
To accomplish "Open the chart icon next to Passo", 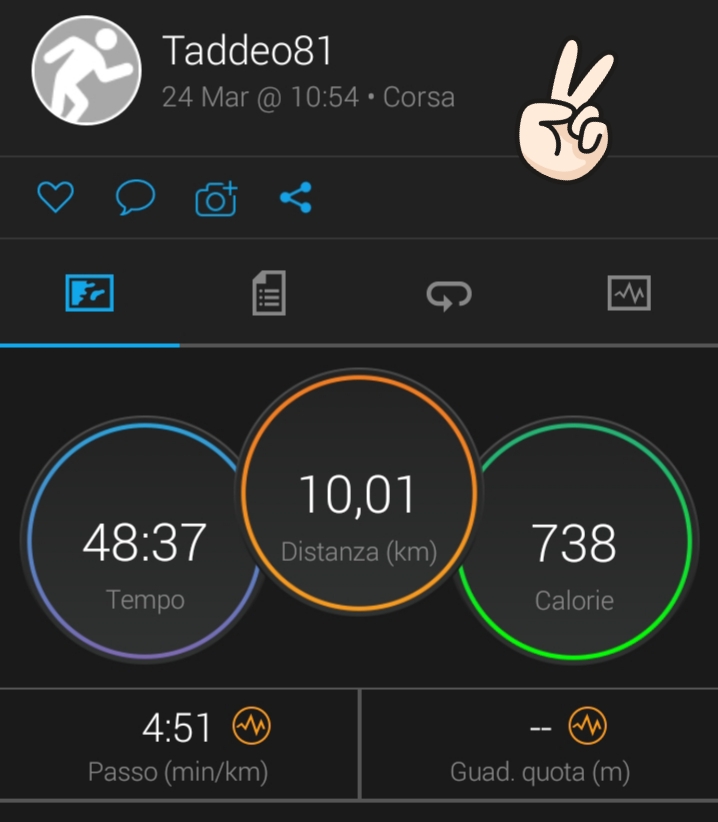I will [x=251, y=727].
